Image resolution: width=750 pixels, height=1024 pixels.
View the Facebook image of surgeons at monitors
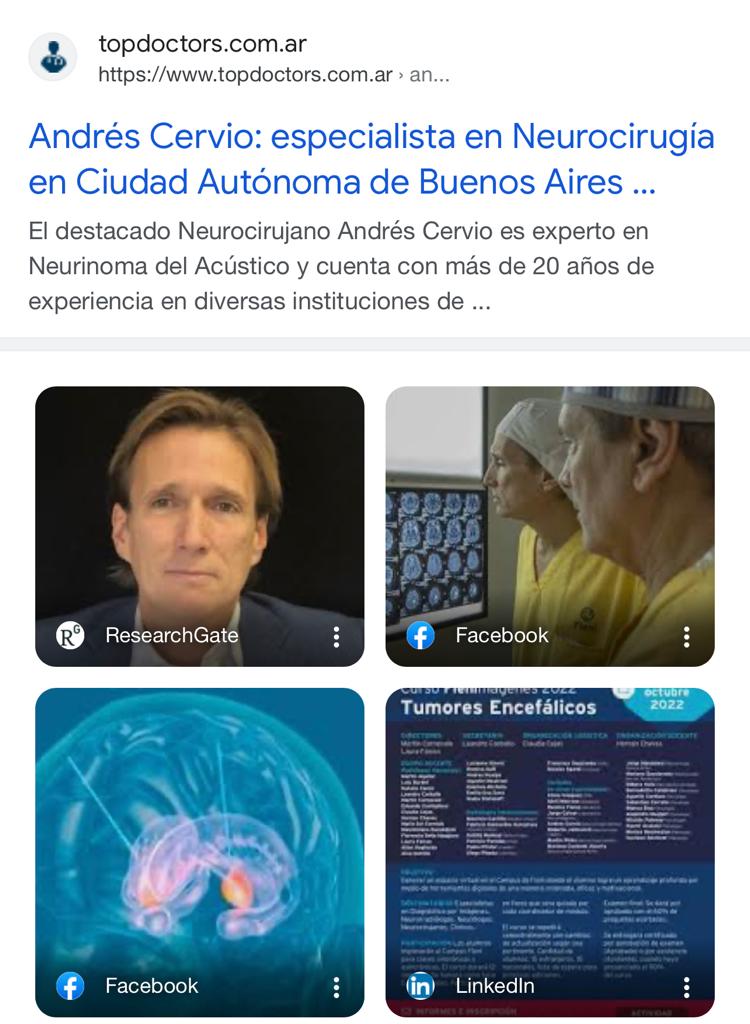click(550, 505)
